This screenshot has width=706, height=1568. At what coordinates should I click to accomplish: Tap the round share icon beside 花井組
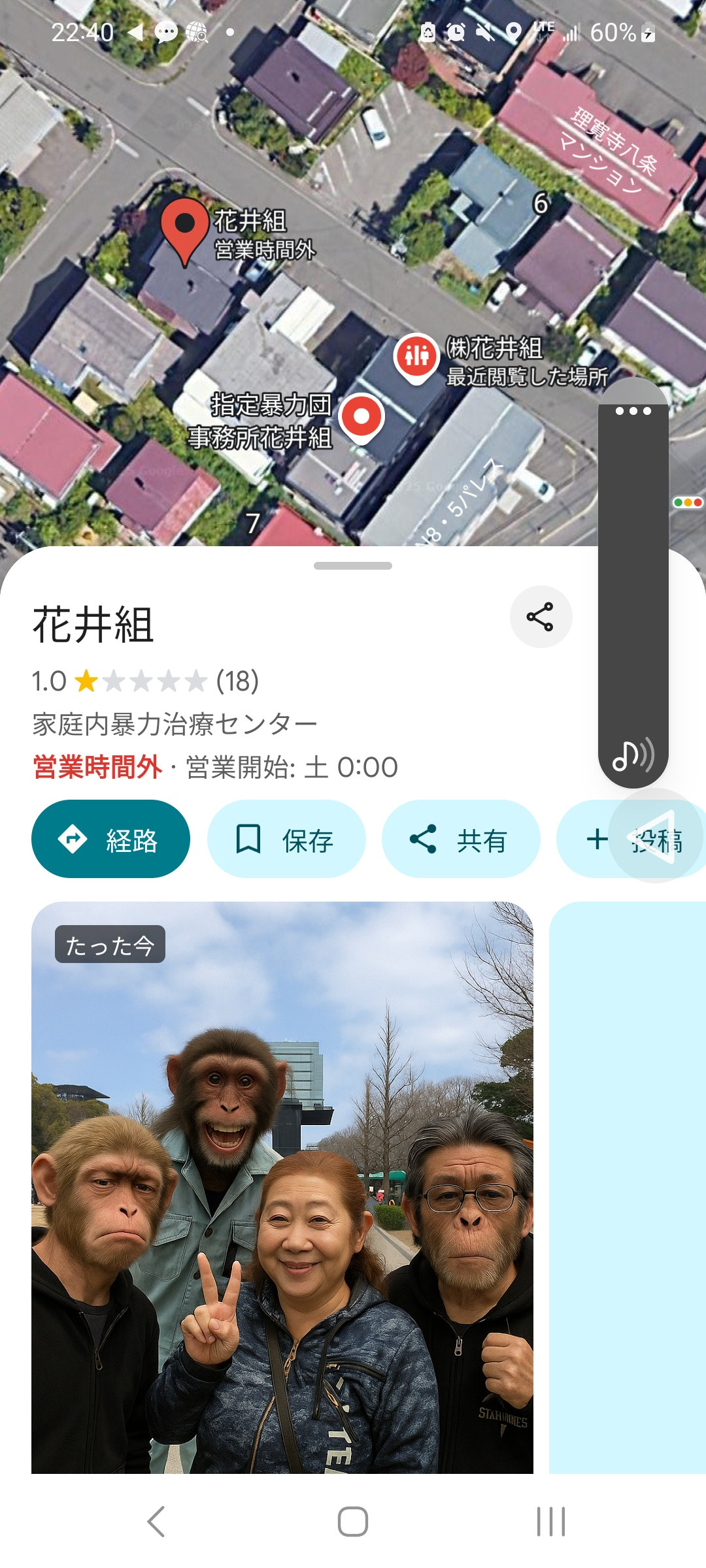(541, 617)
